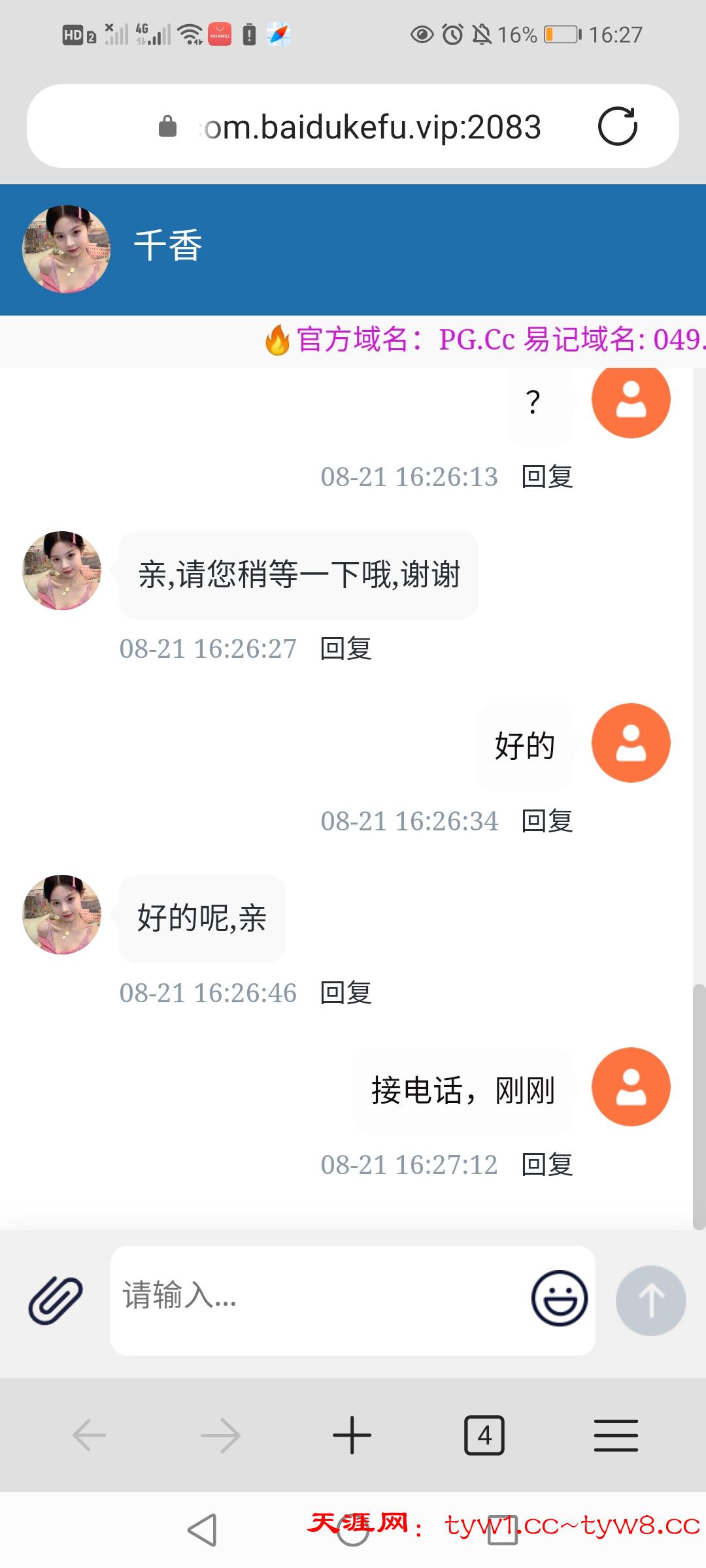Reply to the message sent at 16:26:13
This screenshot has width=706, height=1568.
click(547, 477)
